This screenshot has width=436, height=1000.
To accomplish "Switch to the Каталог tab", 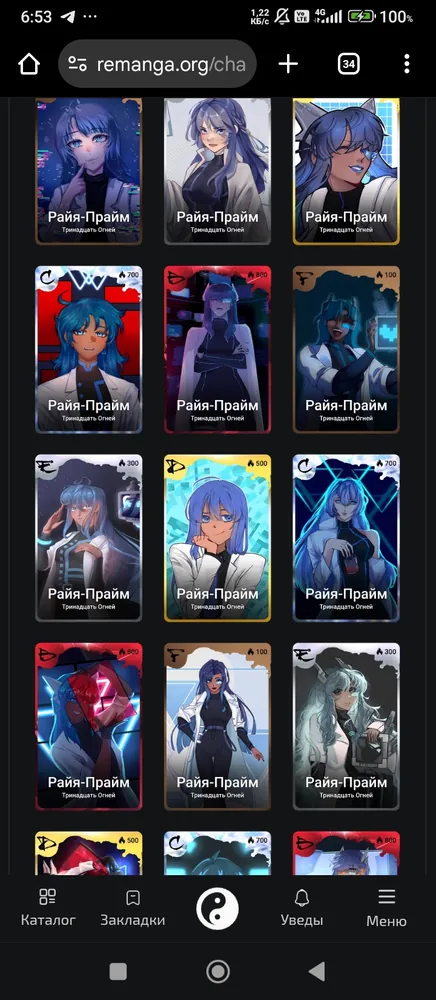I will pos(48,908).
